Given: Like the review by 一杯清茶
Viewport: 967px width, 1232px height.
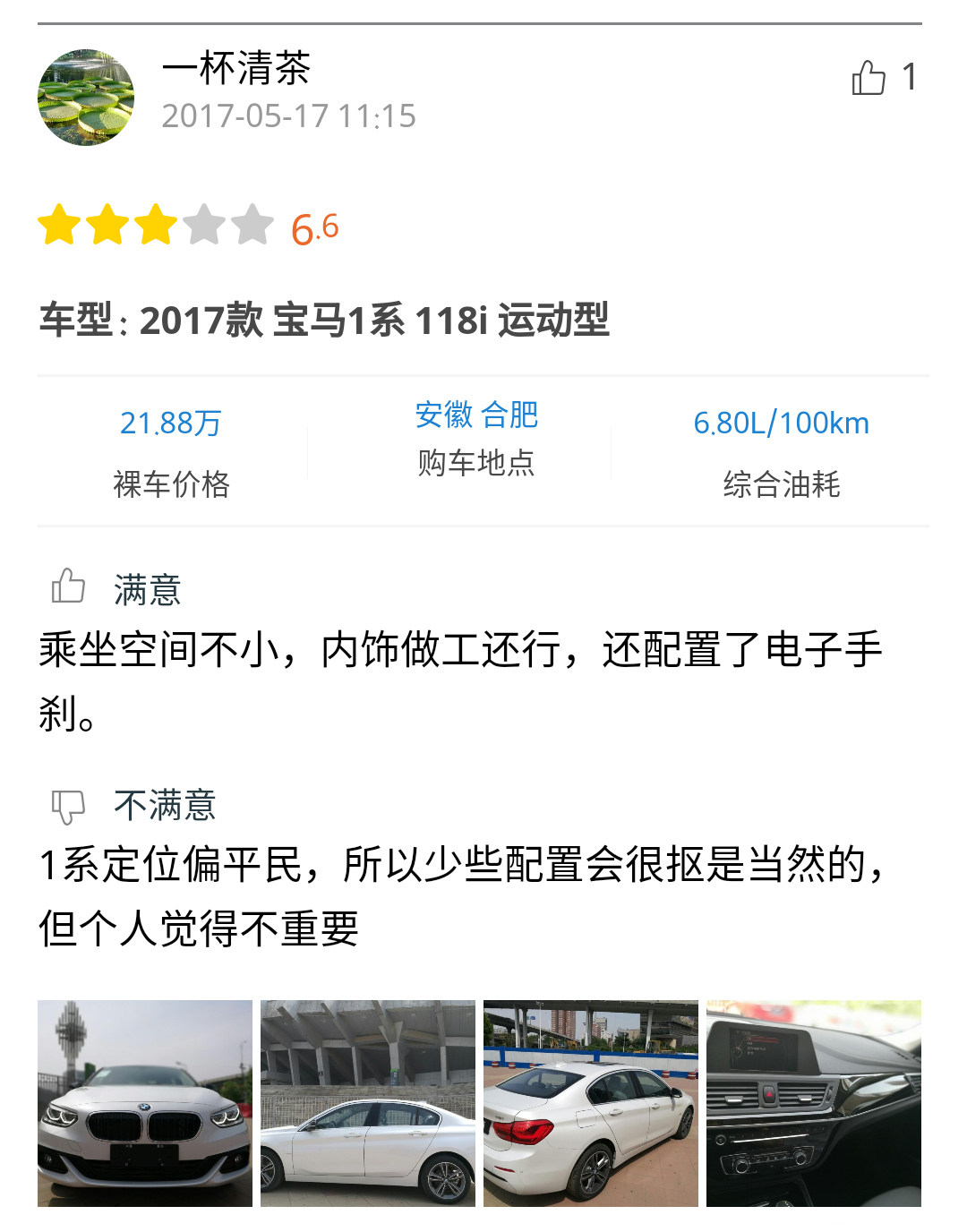Looking at the screenshot, I should [x=869, y=78].
